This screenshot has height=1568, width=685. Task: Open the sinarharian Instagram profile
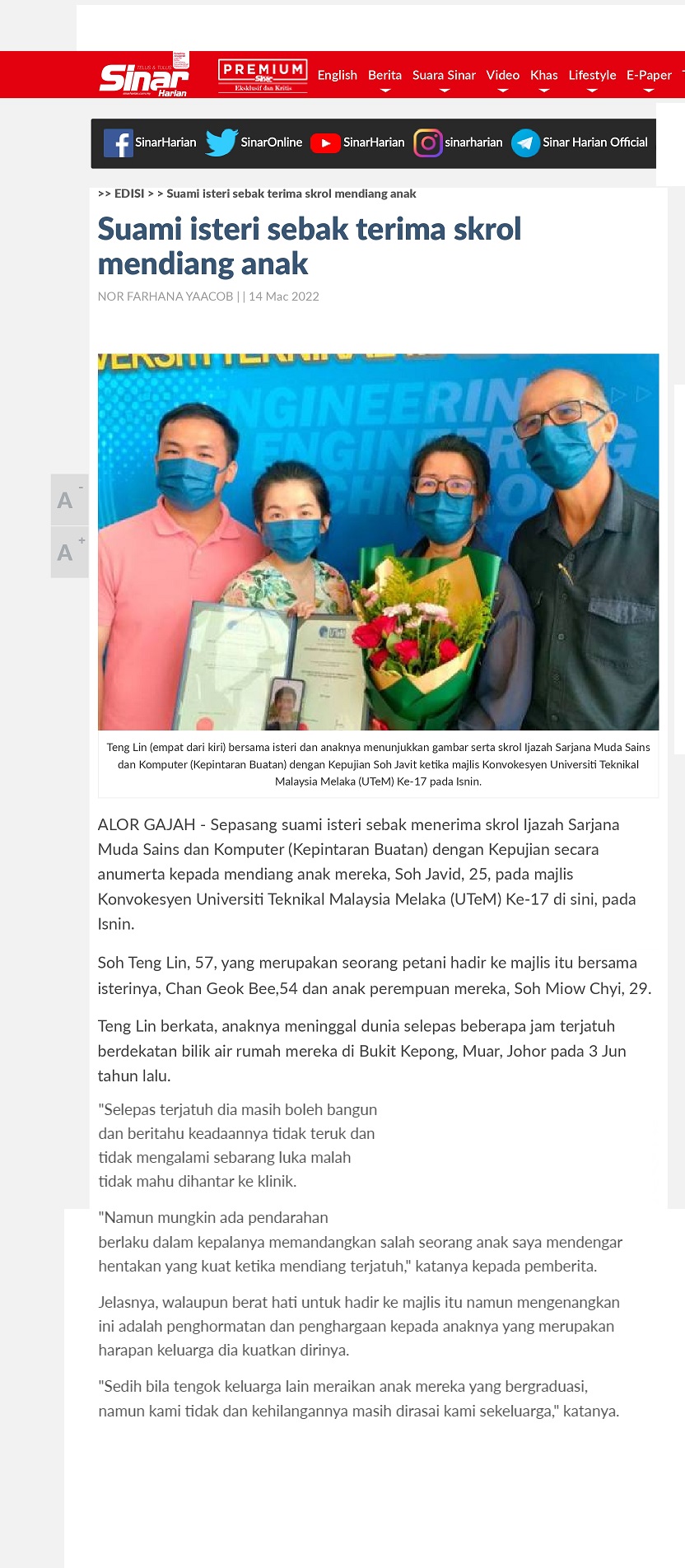point(458,142)
